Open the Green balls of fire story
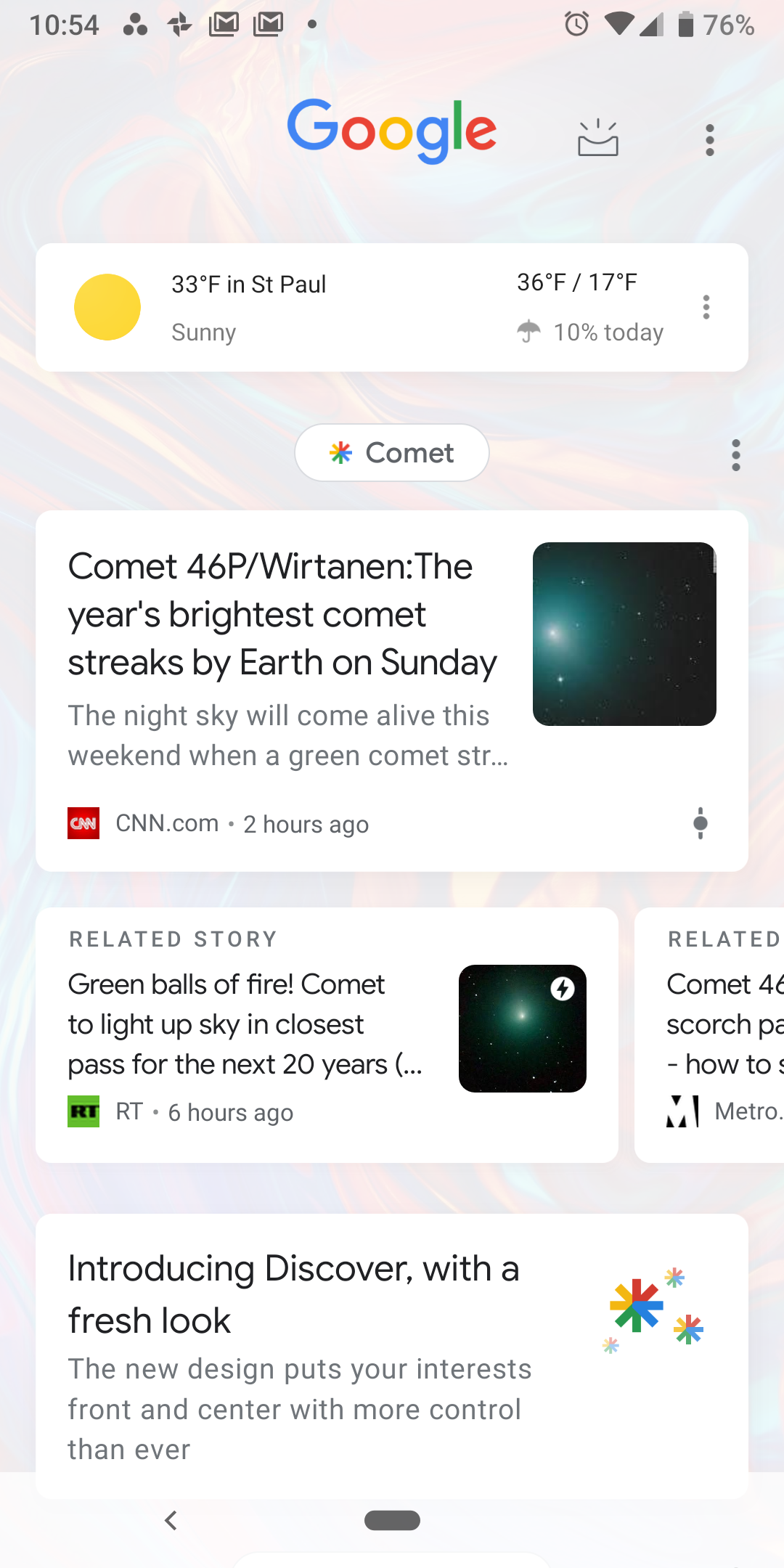The width and height of the screenshot is (784, 1568). 245,1024
